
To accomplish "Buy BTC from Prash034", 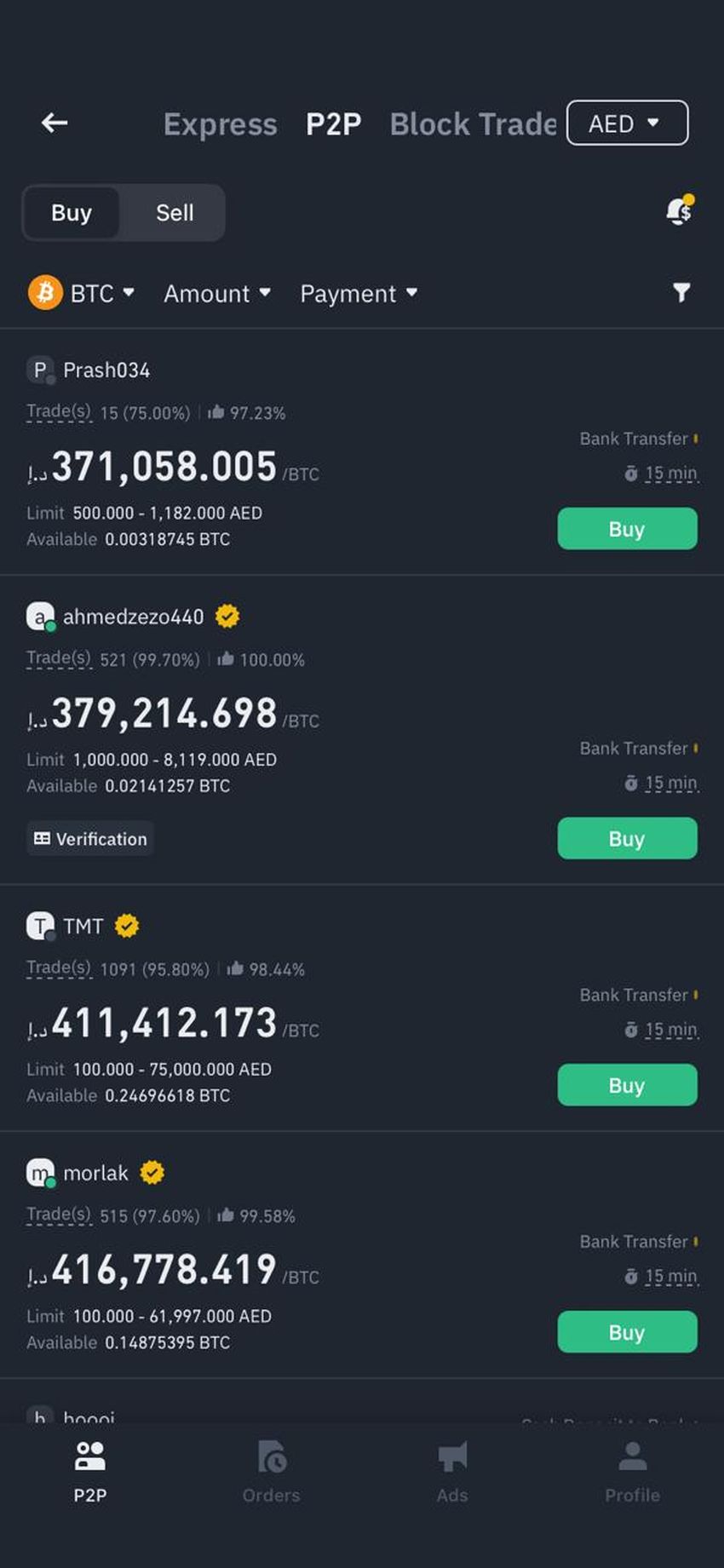I will click(x=627, y=529).
